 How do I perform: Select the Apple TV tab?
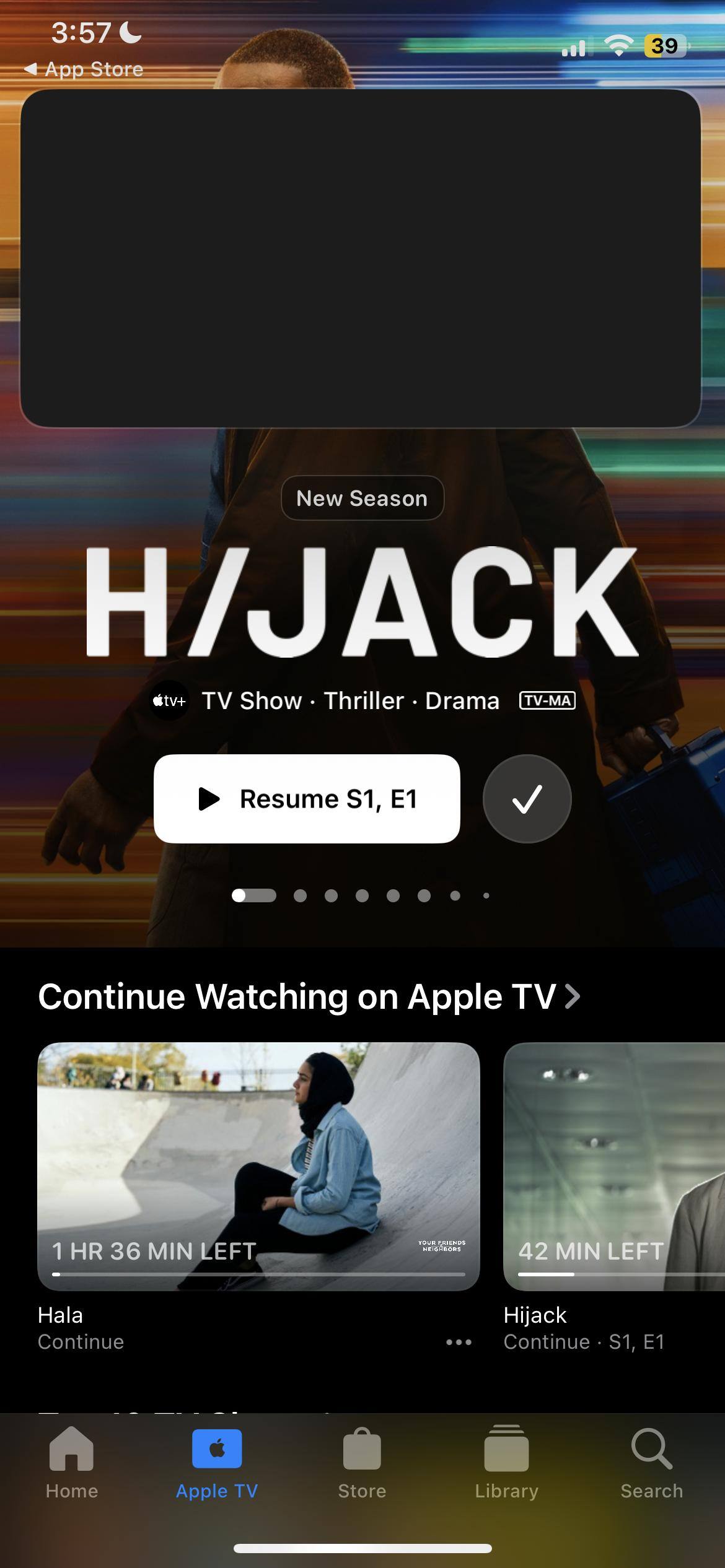tap(217, 1463)
